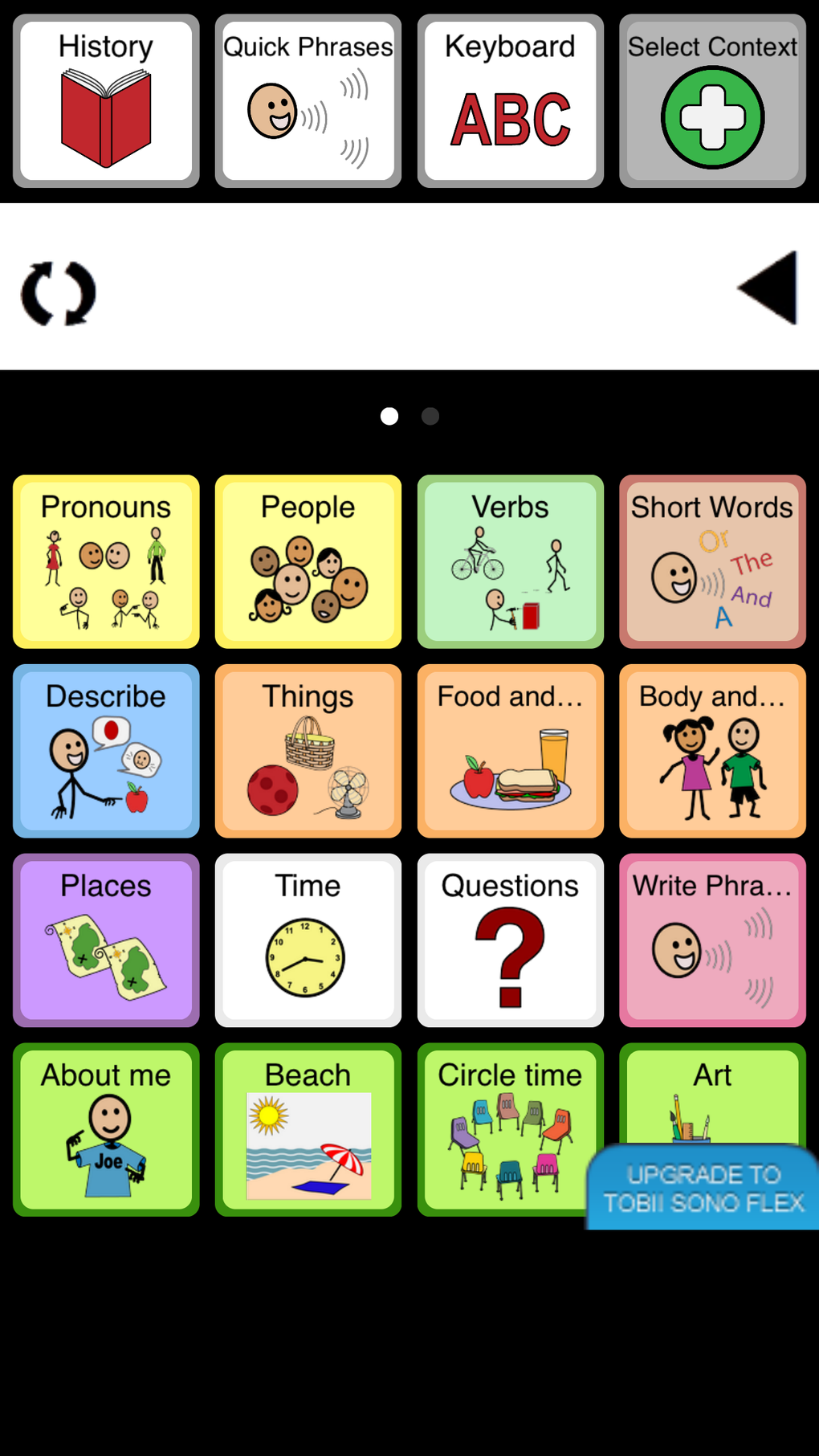
Task: Tap the black backspace arrow
Action: pyautogui.click(x=768, y=288)
